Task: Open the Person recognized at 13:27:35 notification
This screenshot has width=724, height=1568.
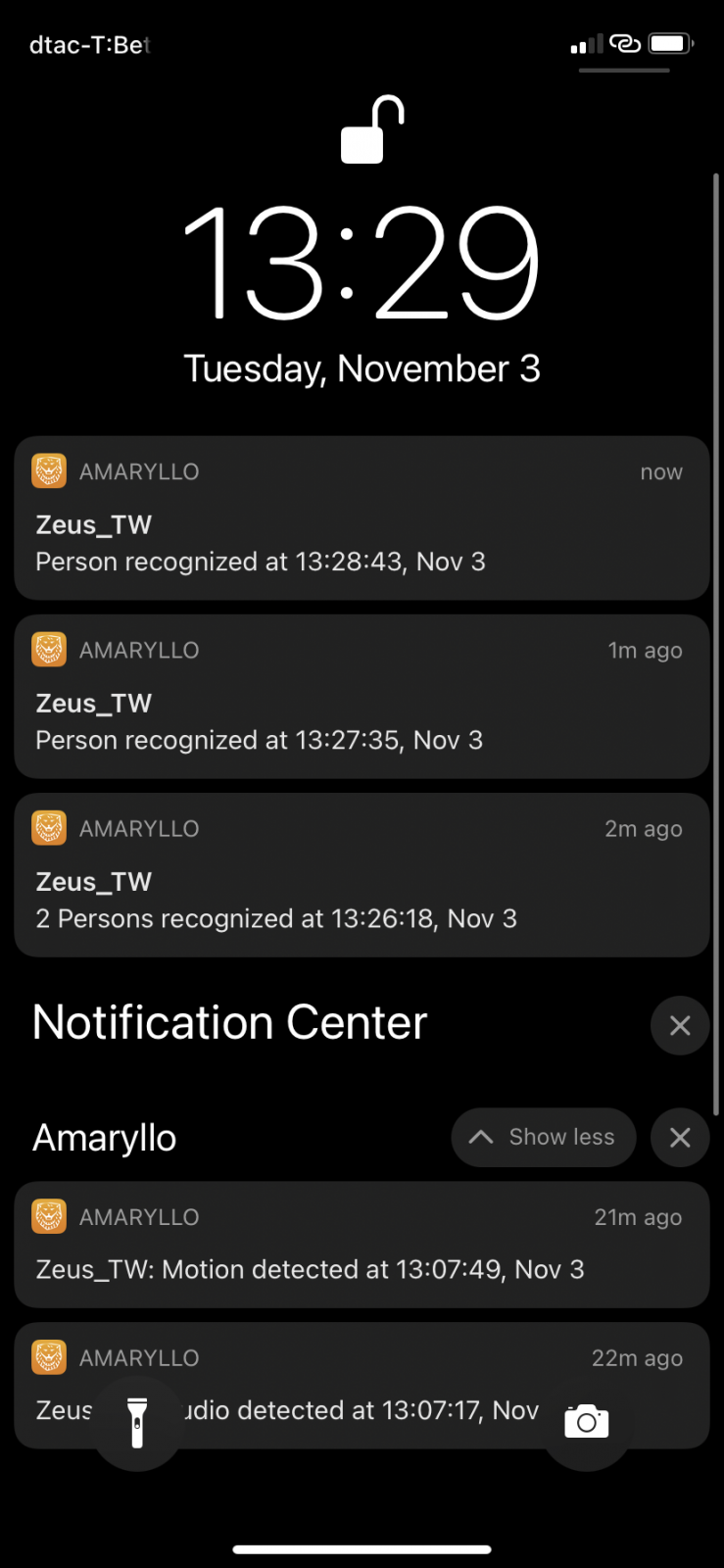Action: pos(361,697)
